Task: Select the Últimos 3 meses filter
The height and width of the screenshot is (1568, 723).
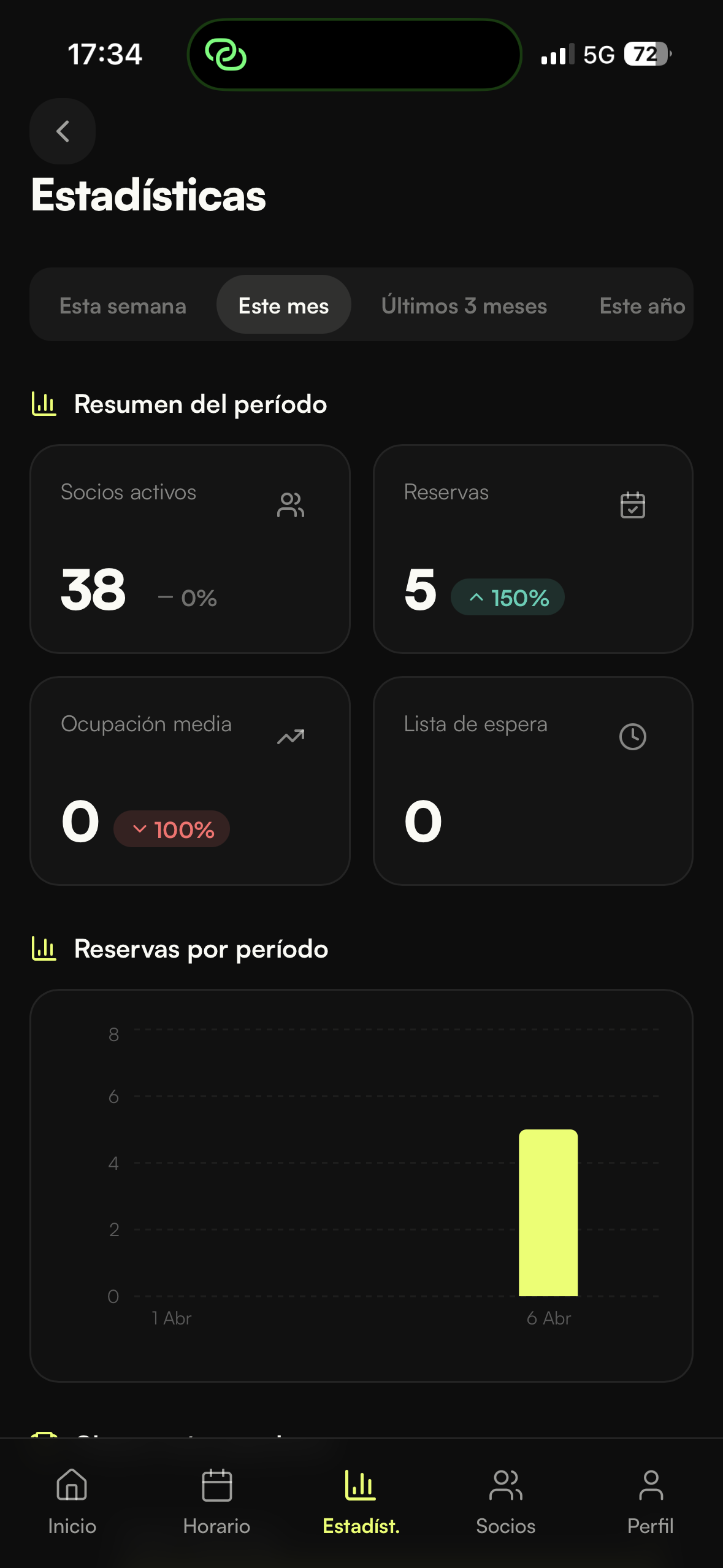Action: click(x=464, y=305)
